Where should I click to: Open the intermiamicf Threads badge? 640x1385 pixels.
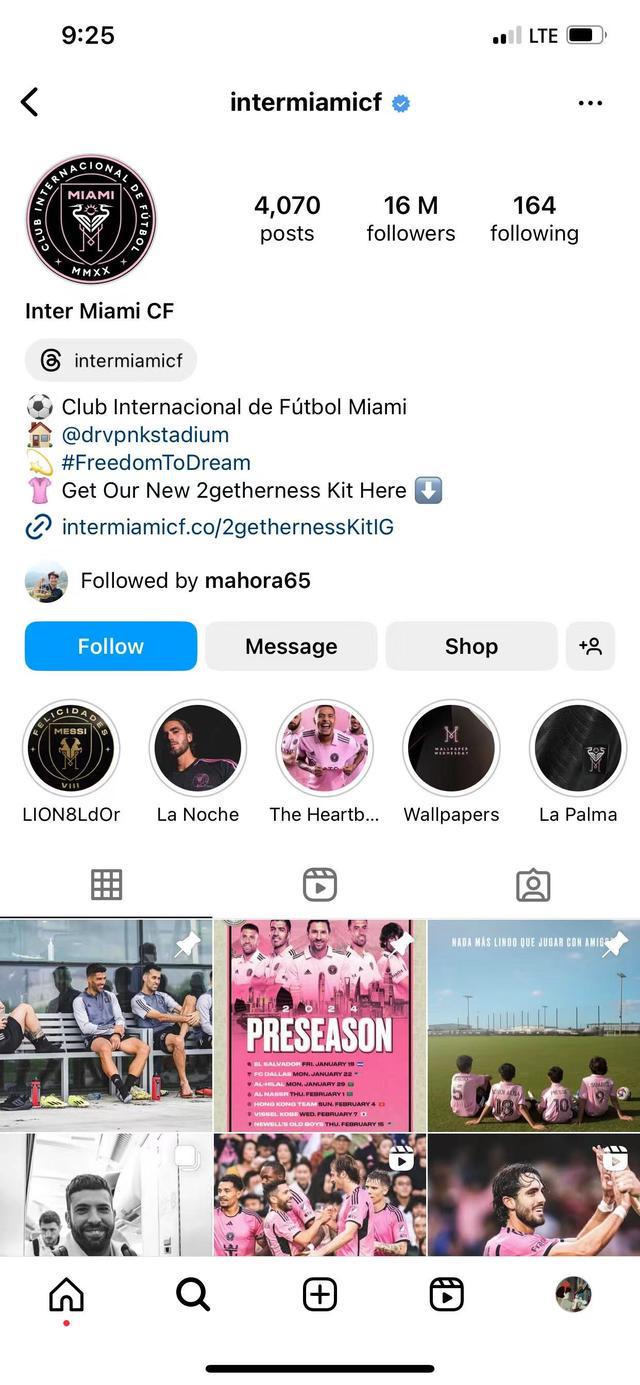pyautogui.click(x=111, y=360)
